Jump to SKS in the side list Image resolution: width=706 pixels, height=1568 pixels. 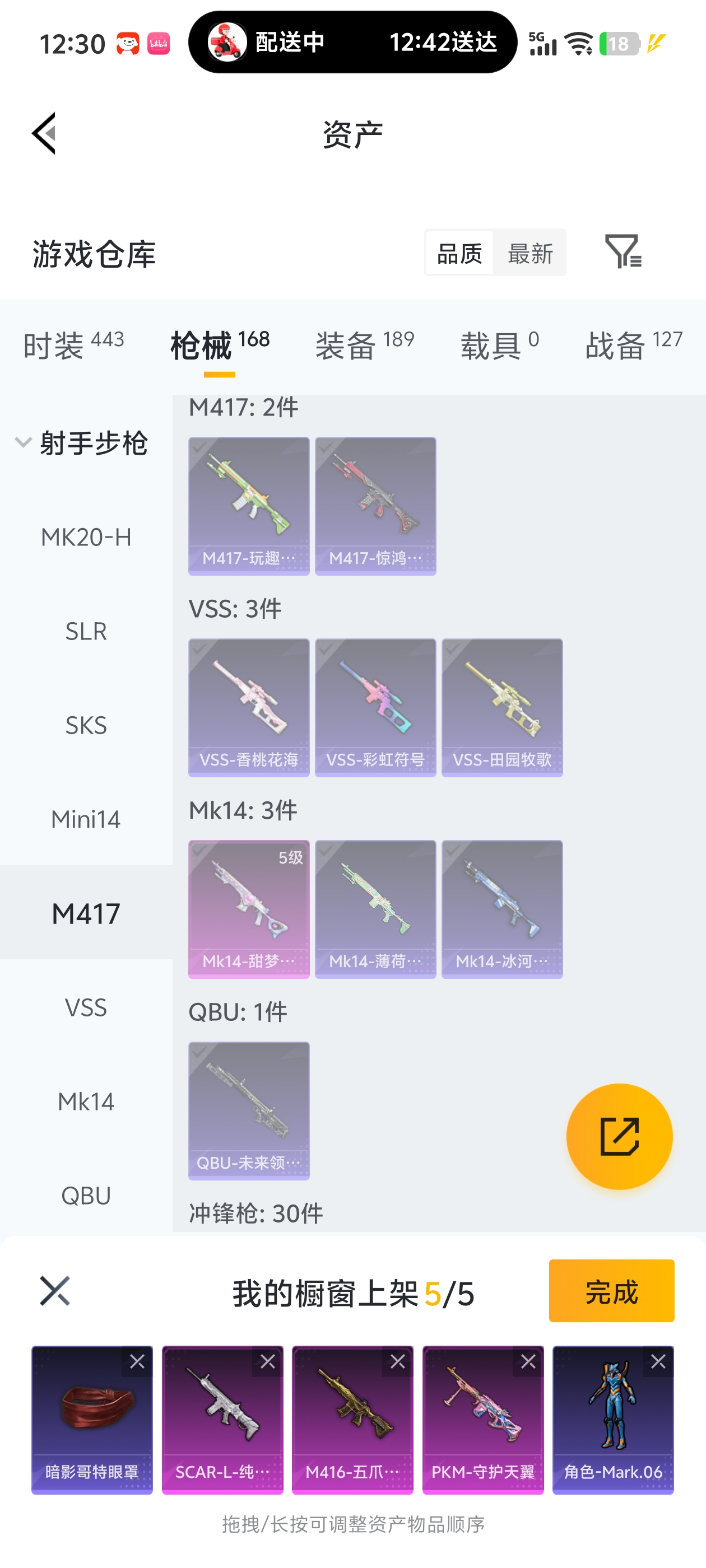click(x=86, y=725)
